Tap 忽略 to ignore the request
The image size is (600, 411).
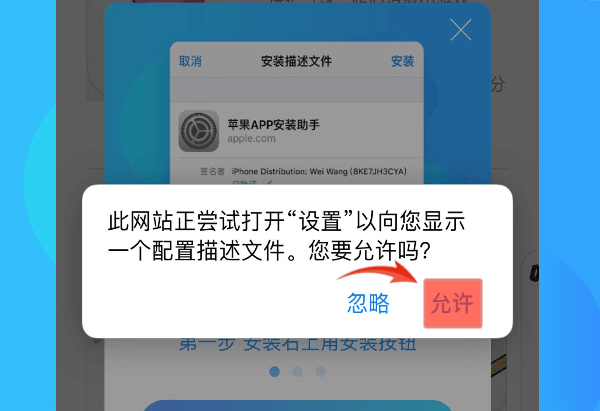(368, 304)
